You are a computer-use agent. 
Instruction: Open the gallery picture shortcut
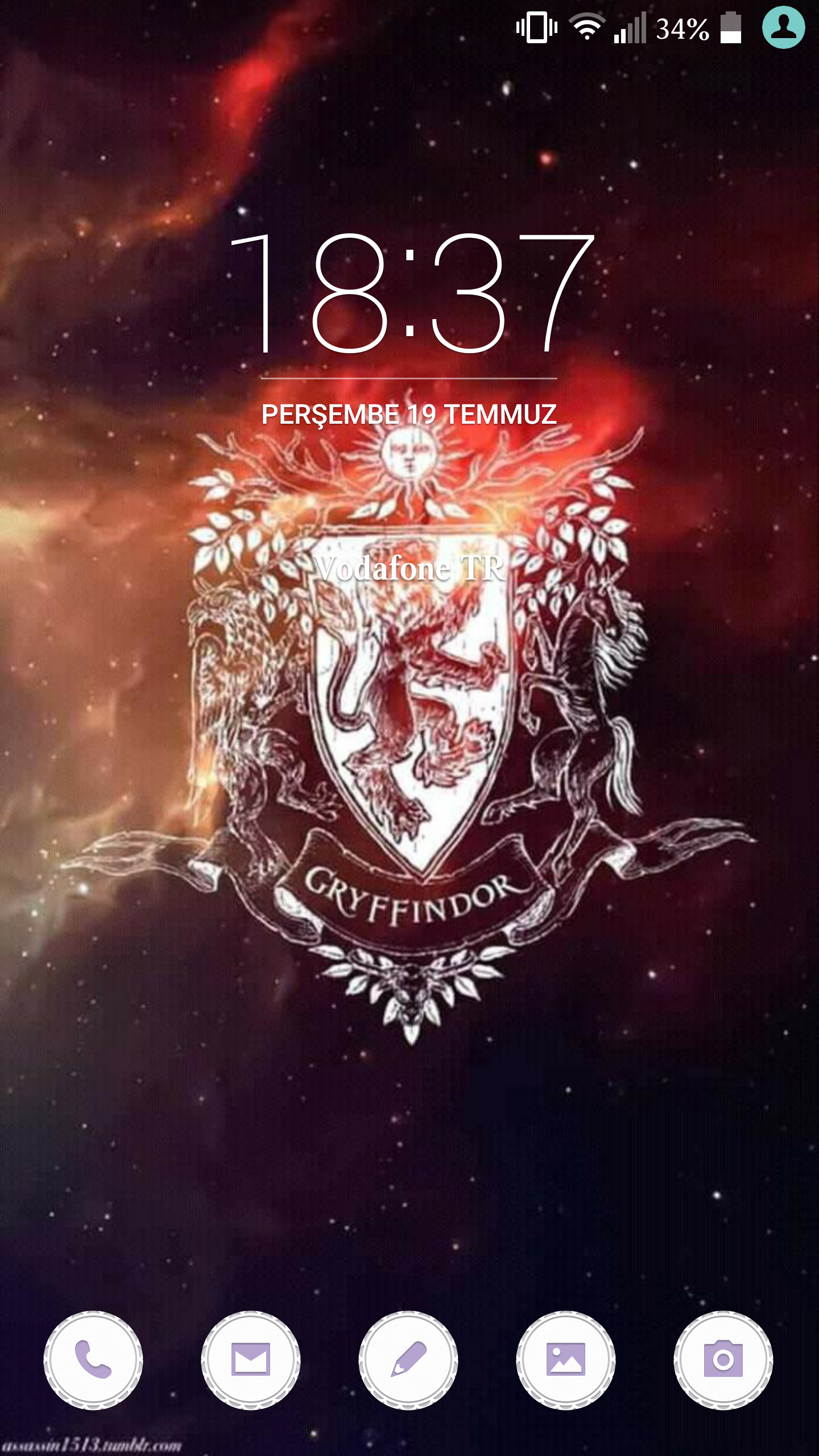[566, 1360]
